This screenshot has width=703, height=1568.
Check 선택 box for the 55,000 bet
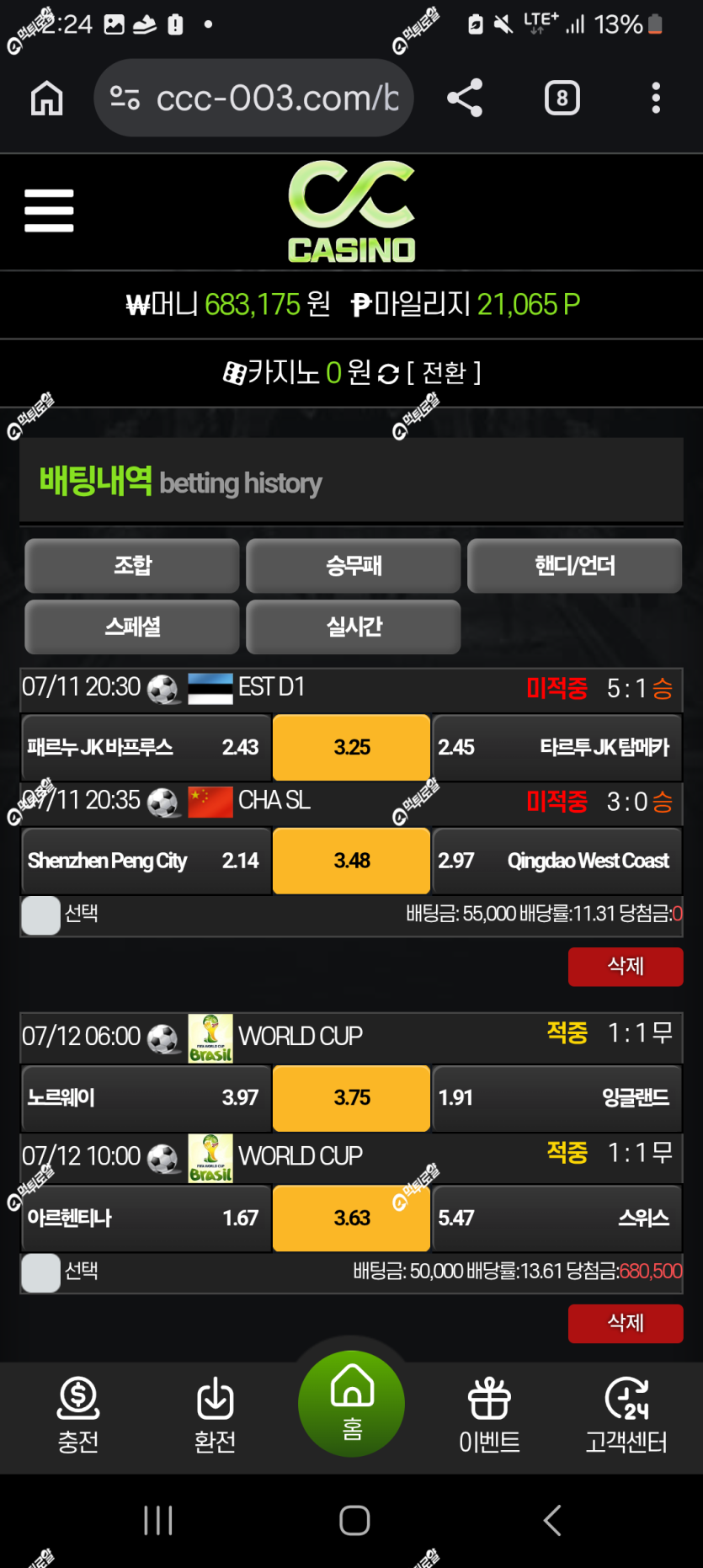click(x=40, y=915)
